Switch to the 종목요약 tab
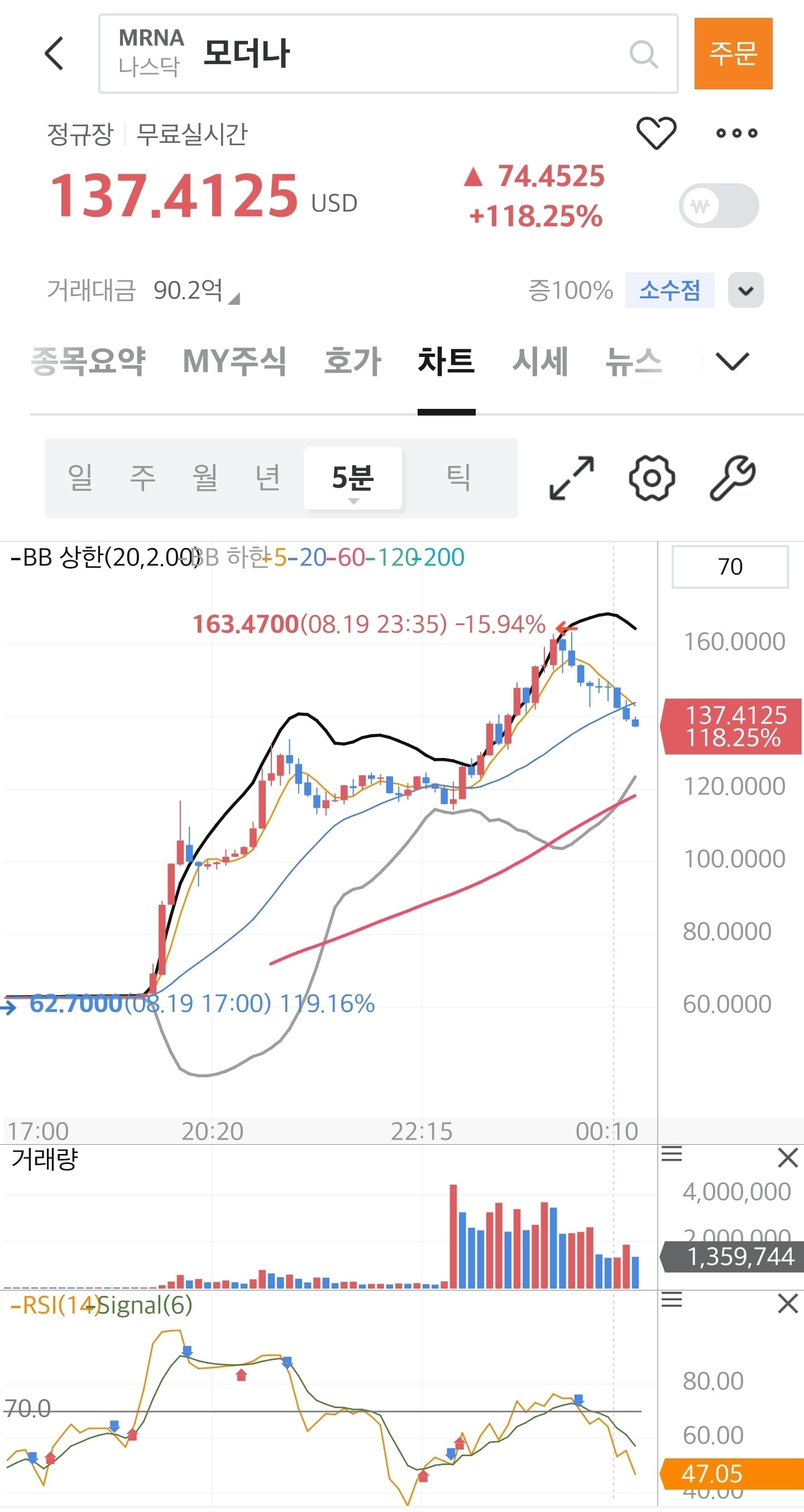This screenshot has width=804, height=1512. pos(88,361)
